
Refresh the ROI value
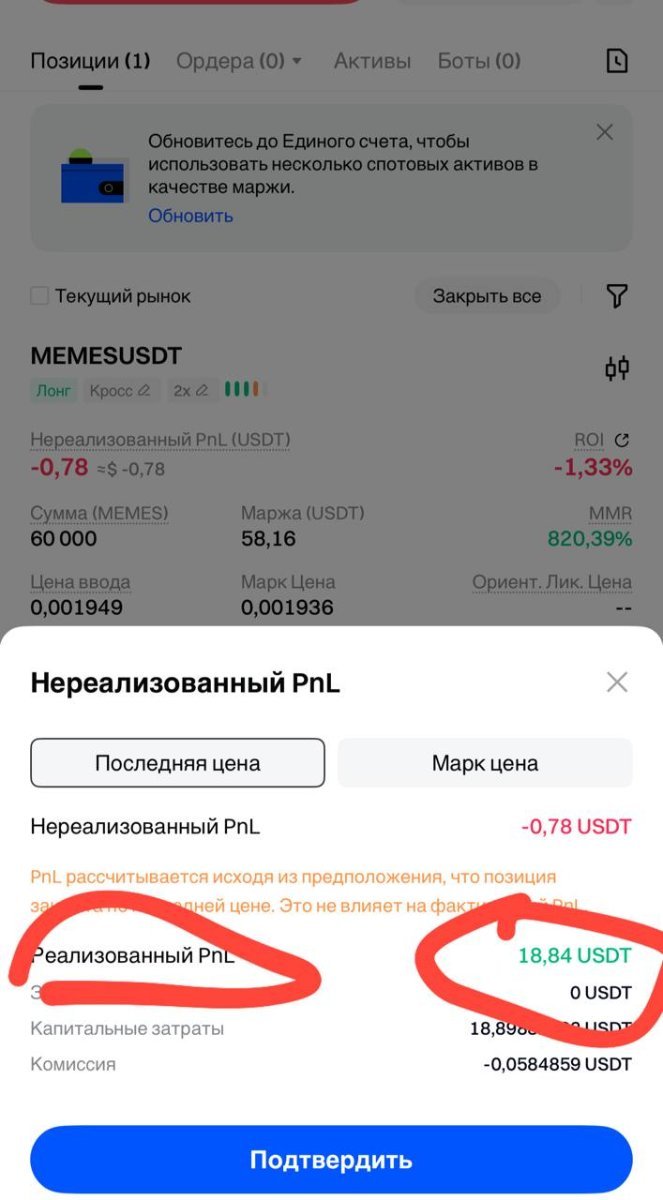(622, 440)
